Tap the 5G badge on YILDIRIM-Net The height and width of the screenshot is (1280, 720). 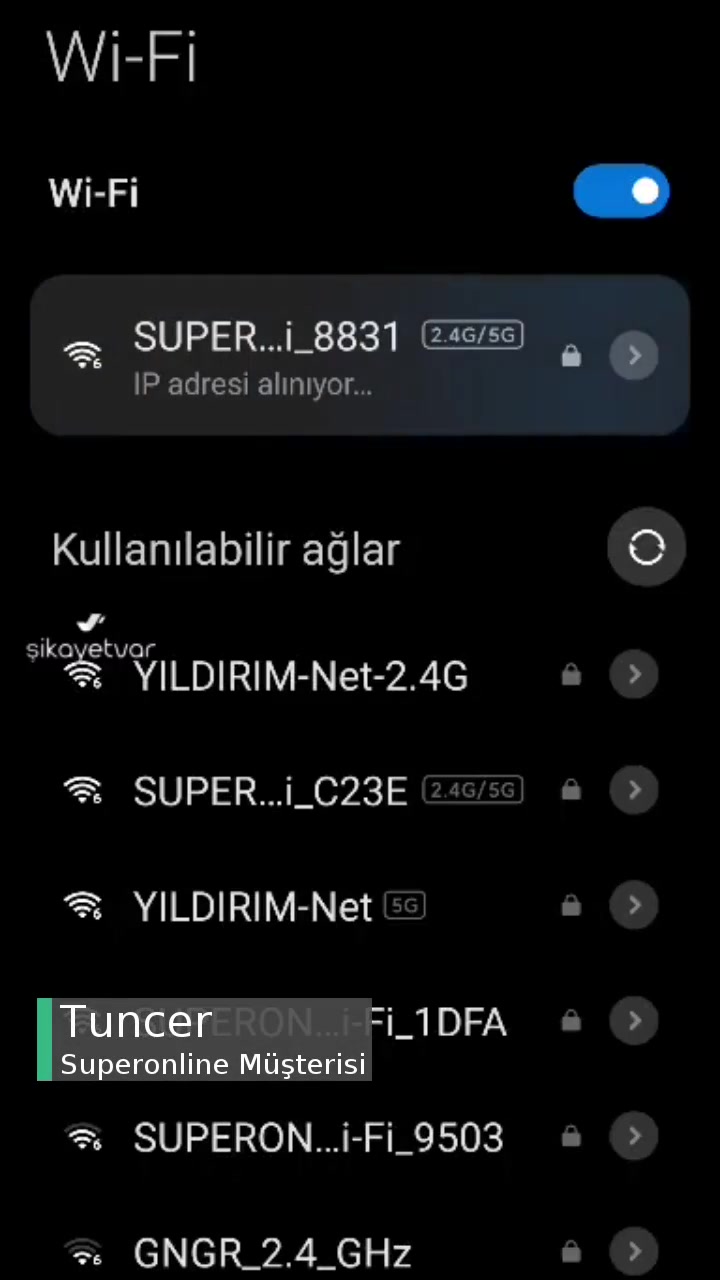coord(404,905)
